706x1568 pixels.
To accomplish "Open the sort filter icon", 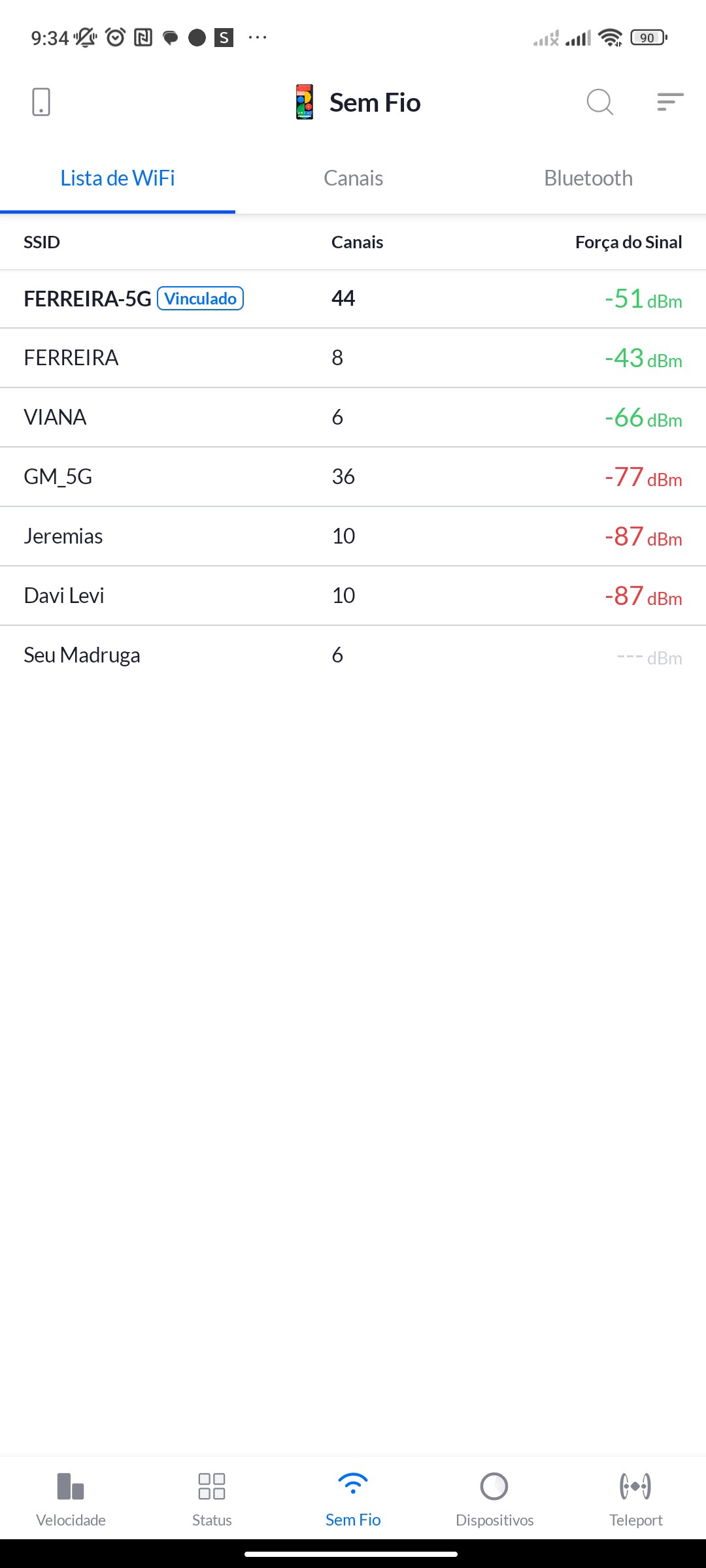I will [670, 102].
